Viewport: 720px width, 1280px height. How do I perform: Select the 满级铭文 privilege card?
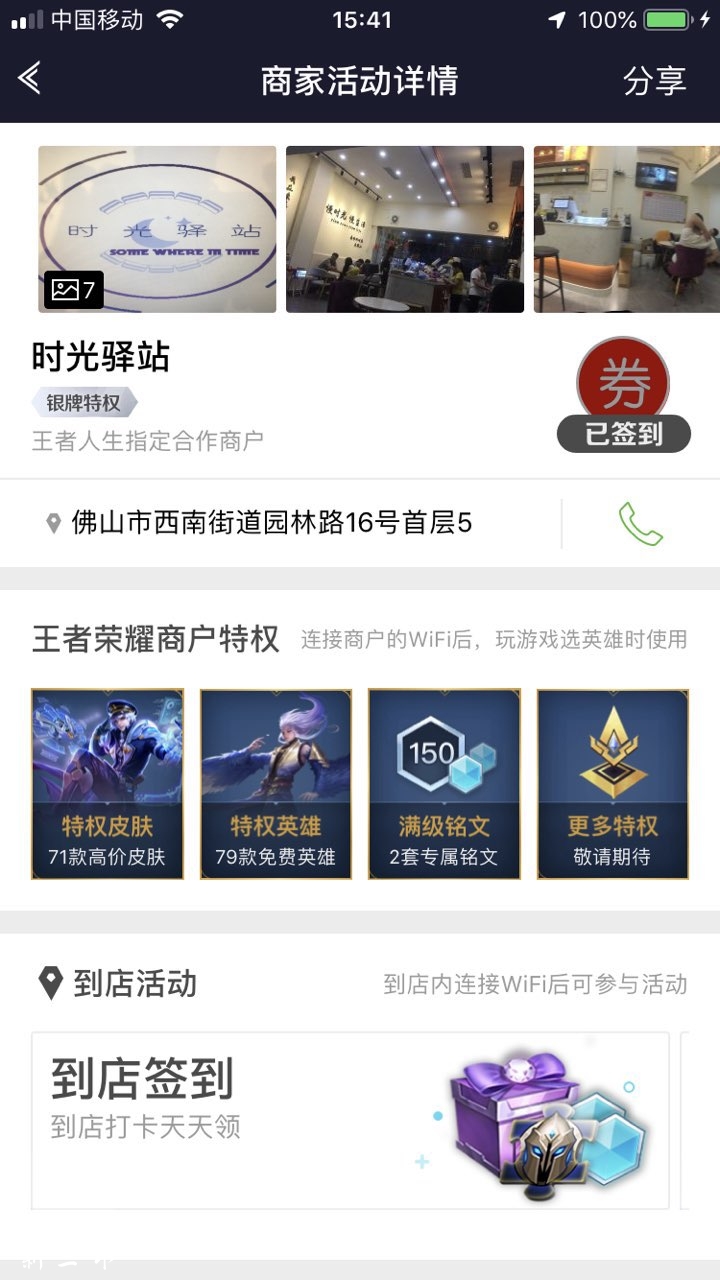(x=444, y=784)
